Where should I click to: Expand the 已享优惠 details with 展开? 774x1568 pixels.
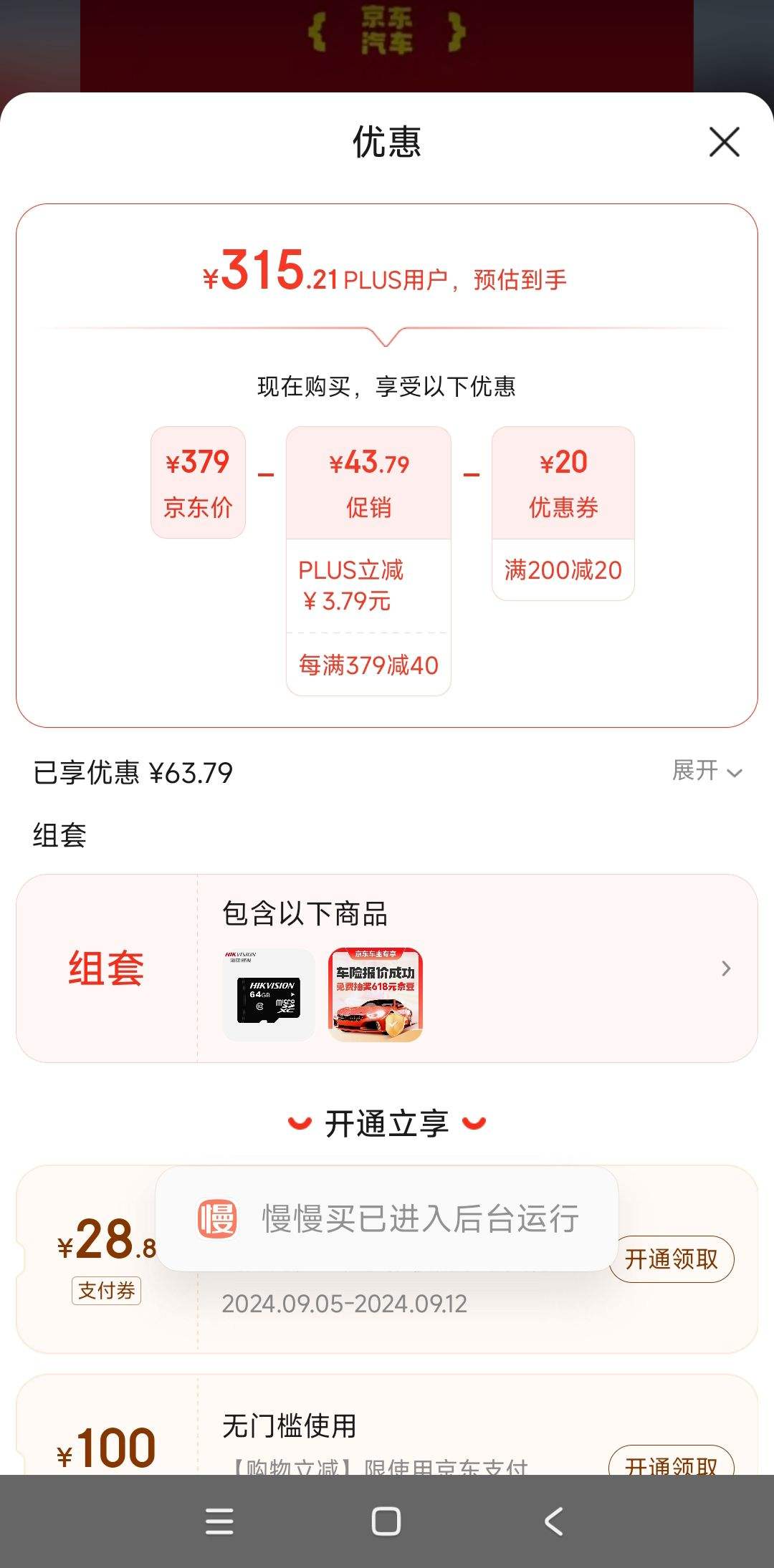click(x=707, y=771)
